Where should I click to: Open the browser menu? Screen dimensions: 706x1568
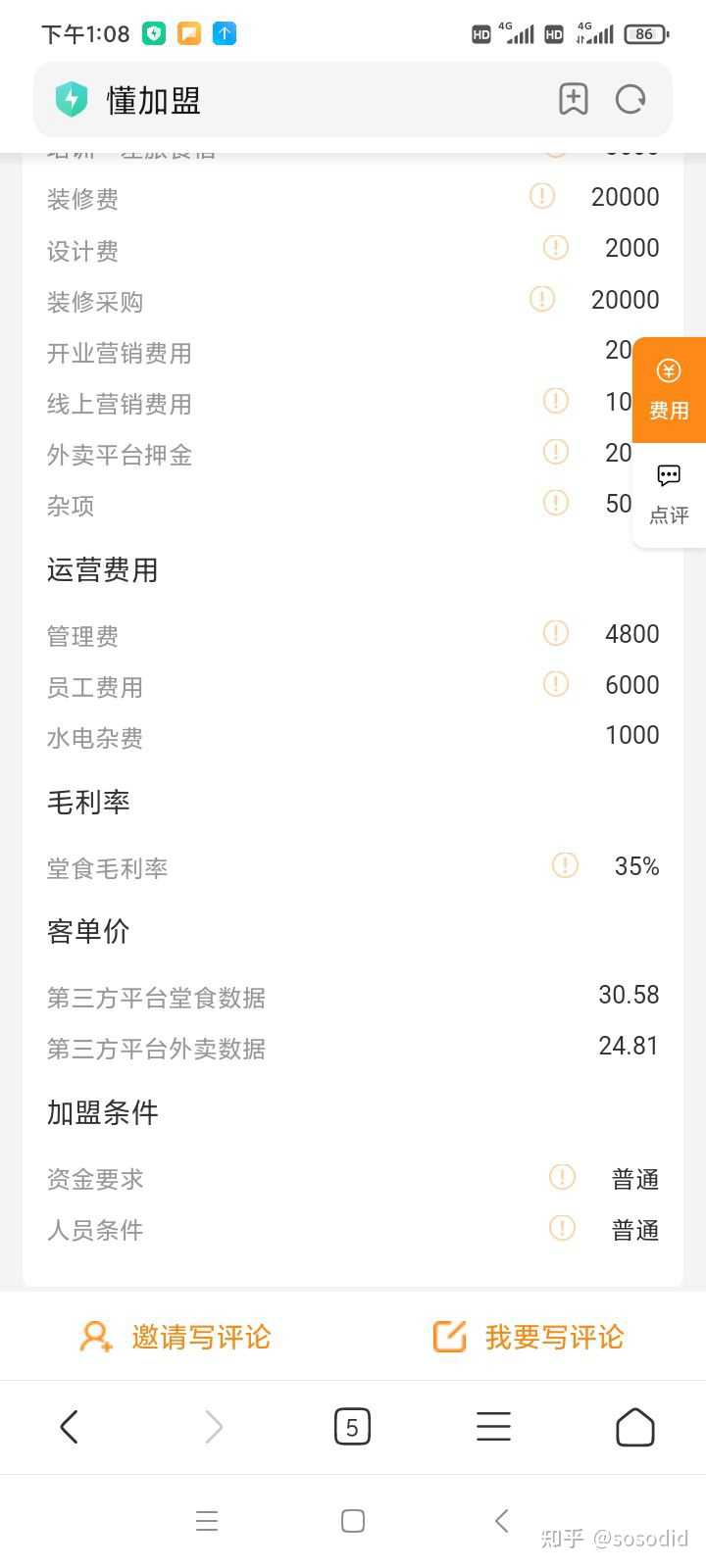click(x=493, y=1427)
